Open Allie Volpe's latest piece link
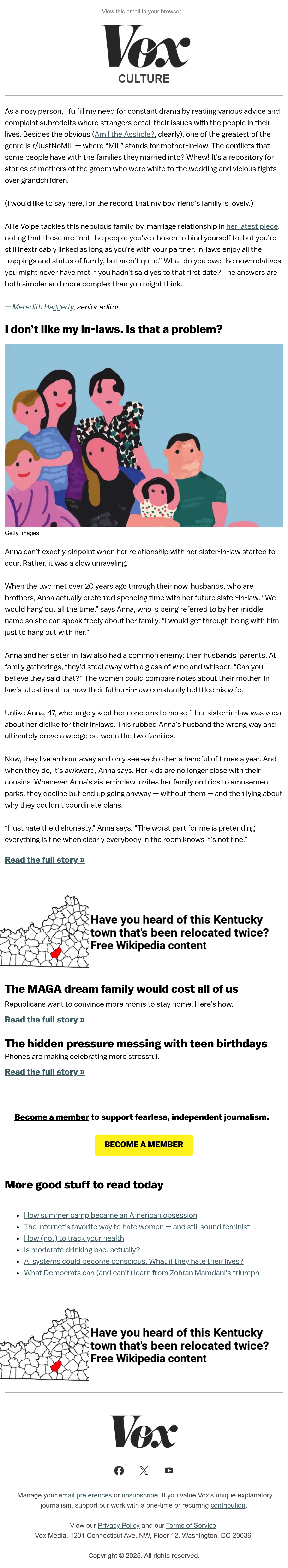Viewport: 288px width, 1568px height. [x=252, y=226]
